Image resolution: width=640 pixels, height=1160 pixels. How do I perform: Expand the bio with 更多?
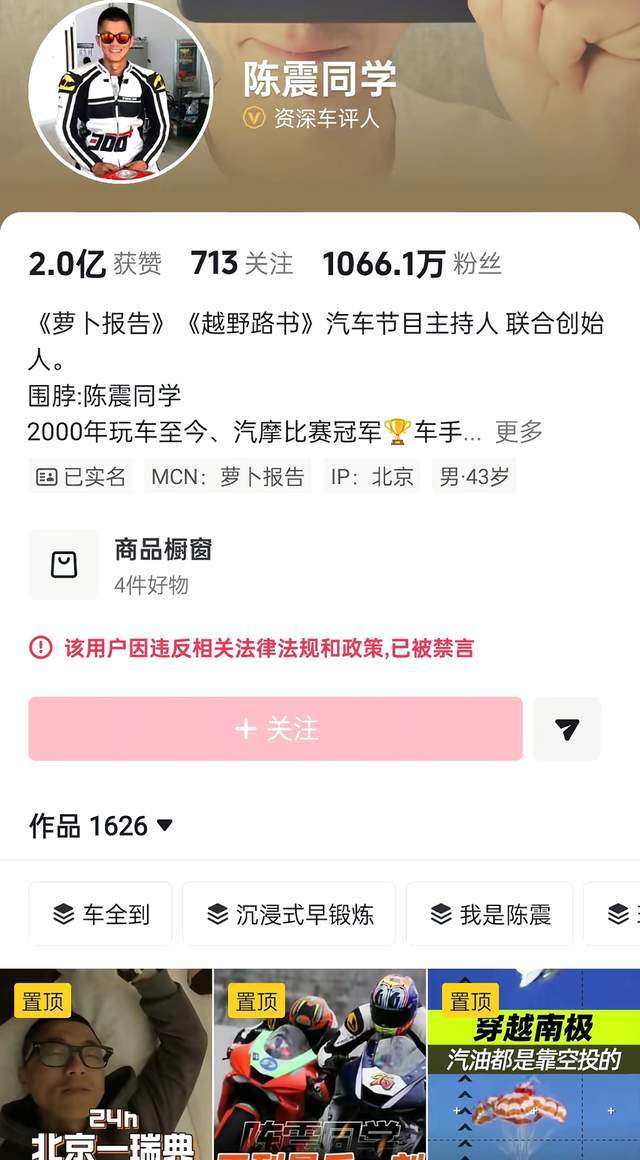518,432
